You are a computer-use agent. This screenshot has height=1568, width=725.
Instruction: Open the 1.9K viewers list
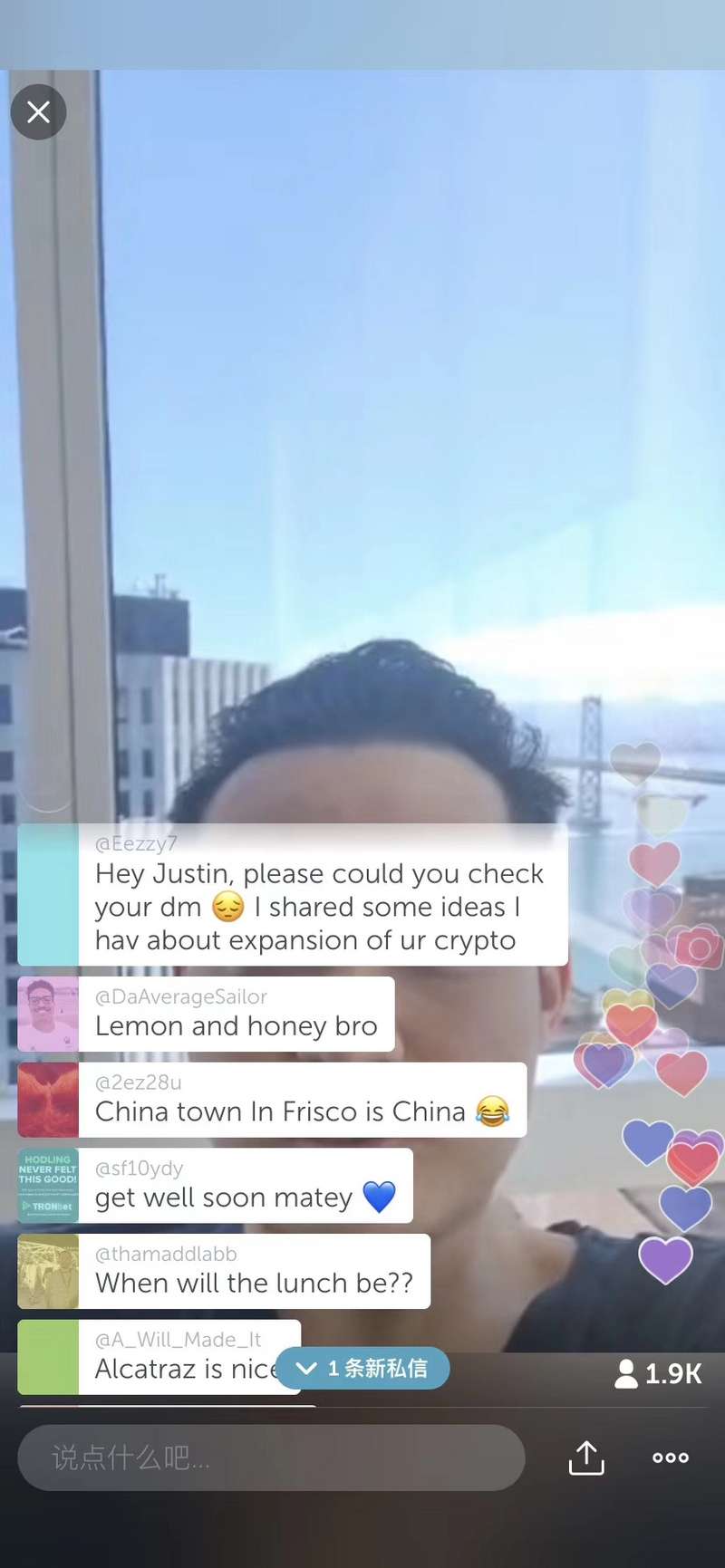[659, 1373]
